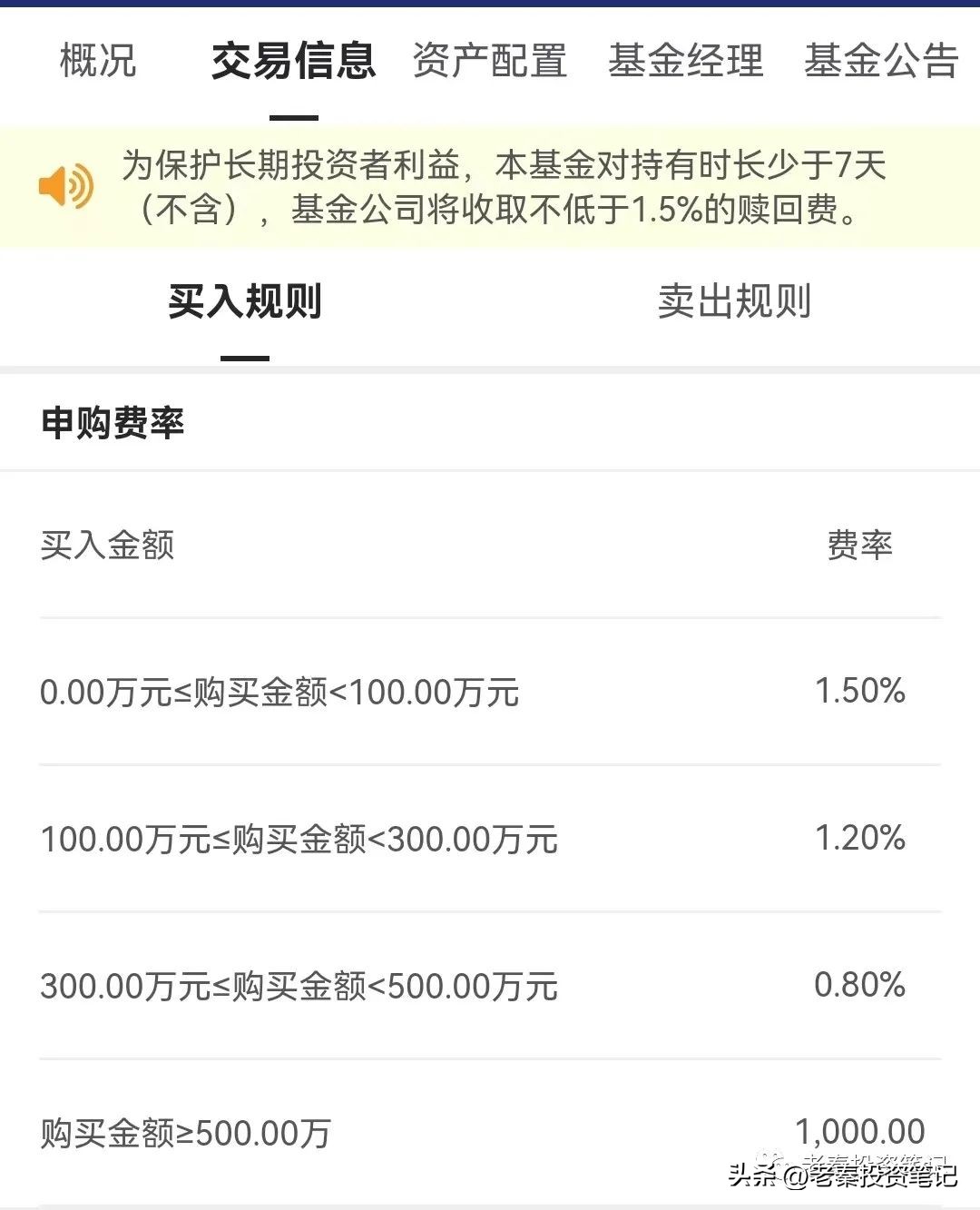The image size is (980, 1210).
Task: Click the 1.20% rate entry
Action: coord(860,840)
